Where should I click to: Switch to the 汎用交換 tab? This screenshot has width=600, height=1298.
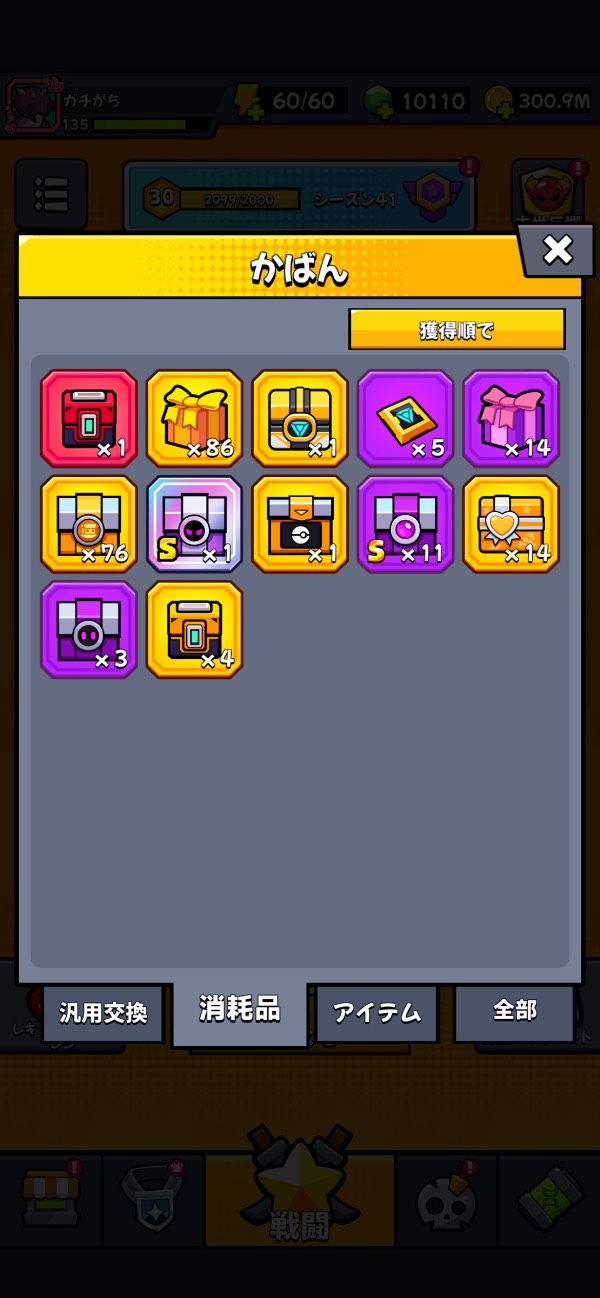pyautogui.click(x=103, y=1013)
